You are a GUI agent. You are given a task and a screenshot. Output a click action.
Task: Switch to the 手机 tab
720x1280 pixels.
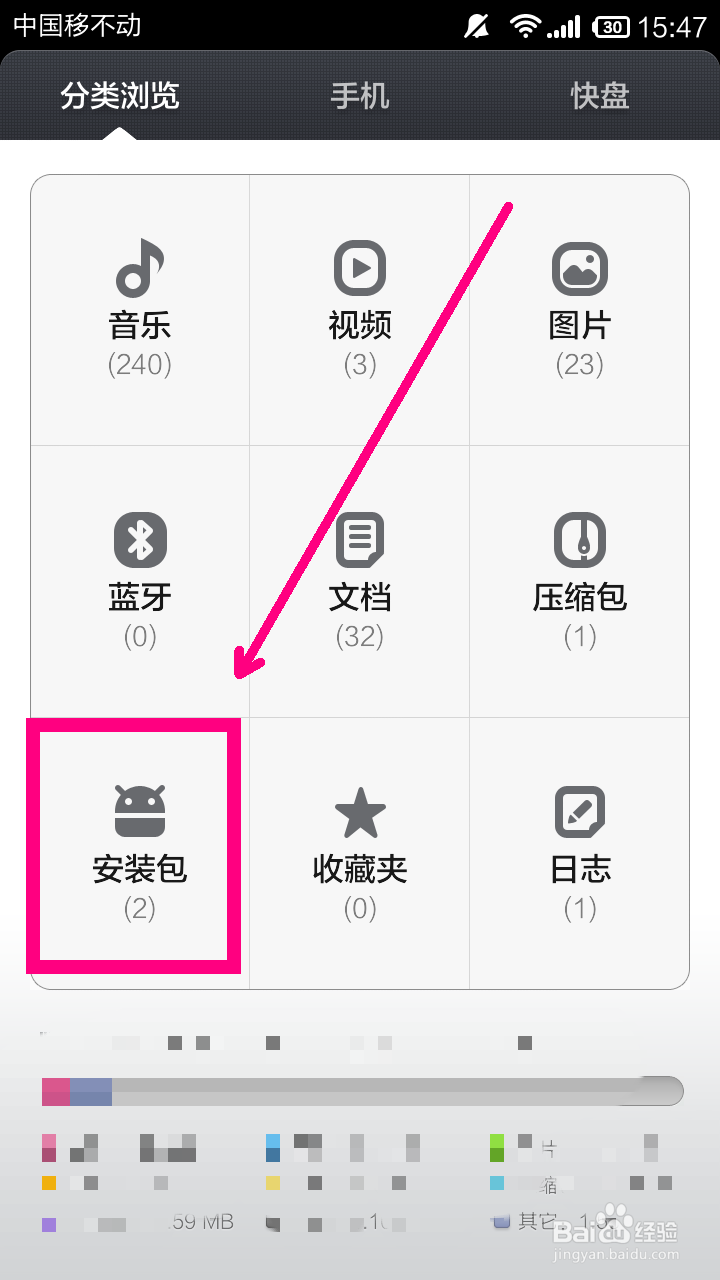pyautogui.click(x=359, y=95)
